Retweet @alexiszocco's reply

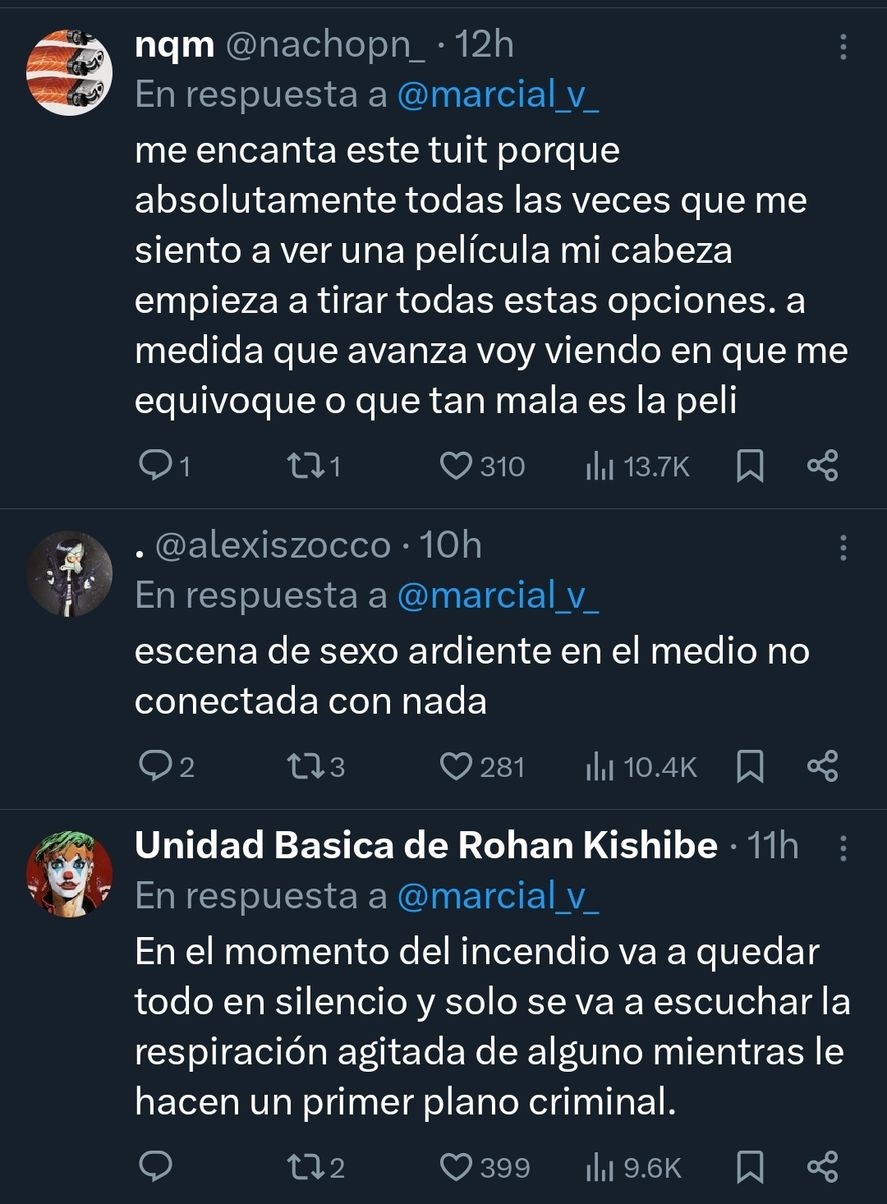click(300, 766)
